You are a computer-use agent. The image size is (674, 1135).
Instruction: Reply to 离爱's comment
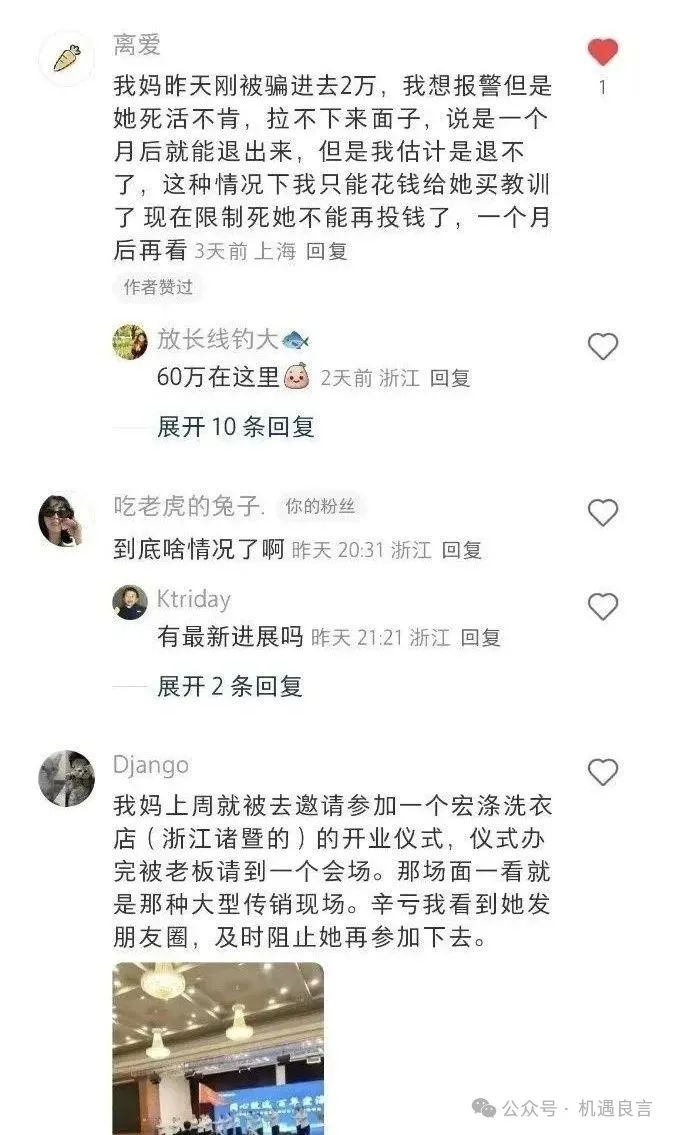(x=326, y=252)
